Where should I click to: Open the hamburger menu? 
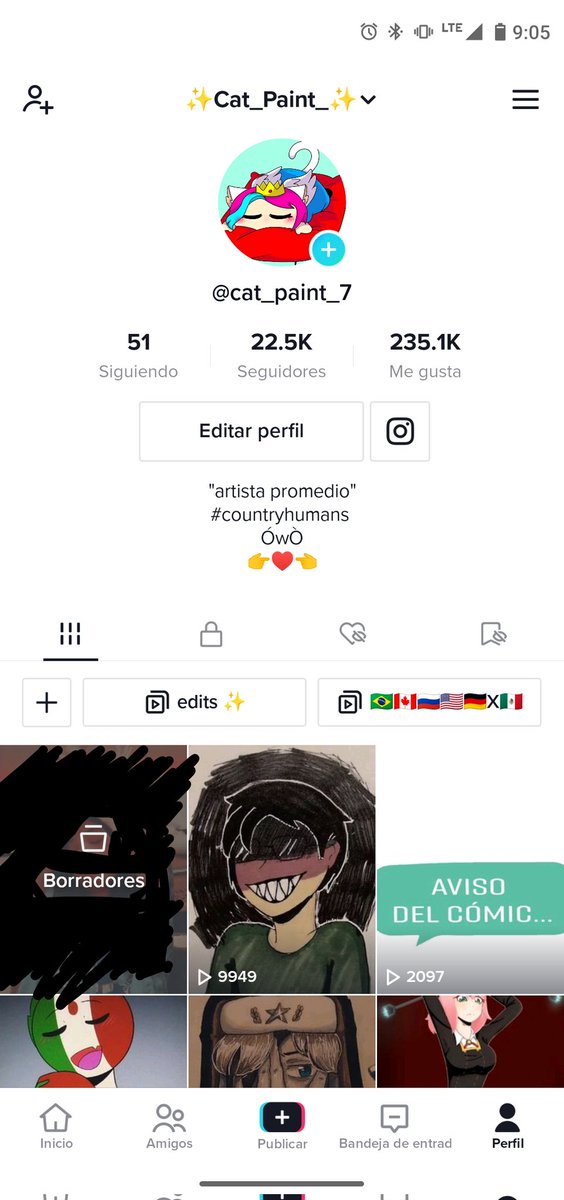525,99
